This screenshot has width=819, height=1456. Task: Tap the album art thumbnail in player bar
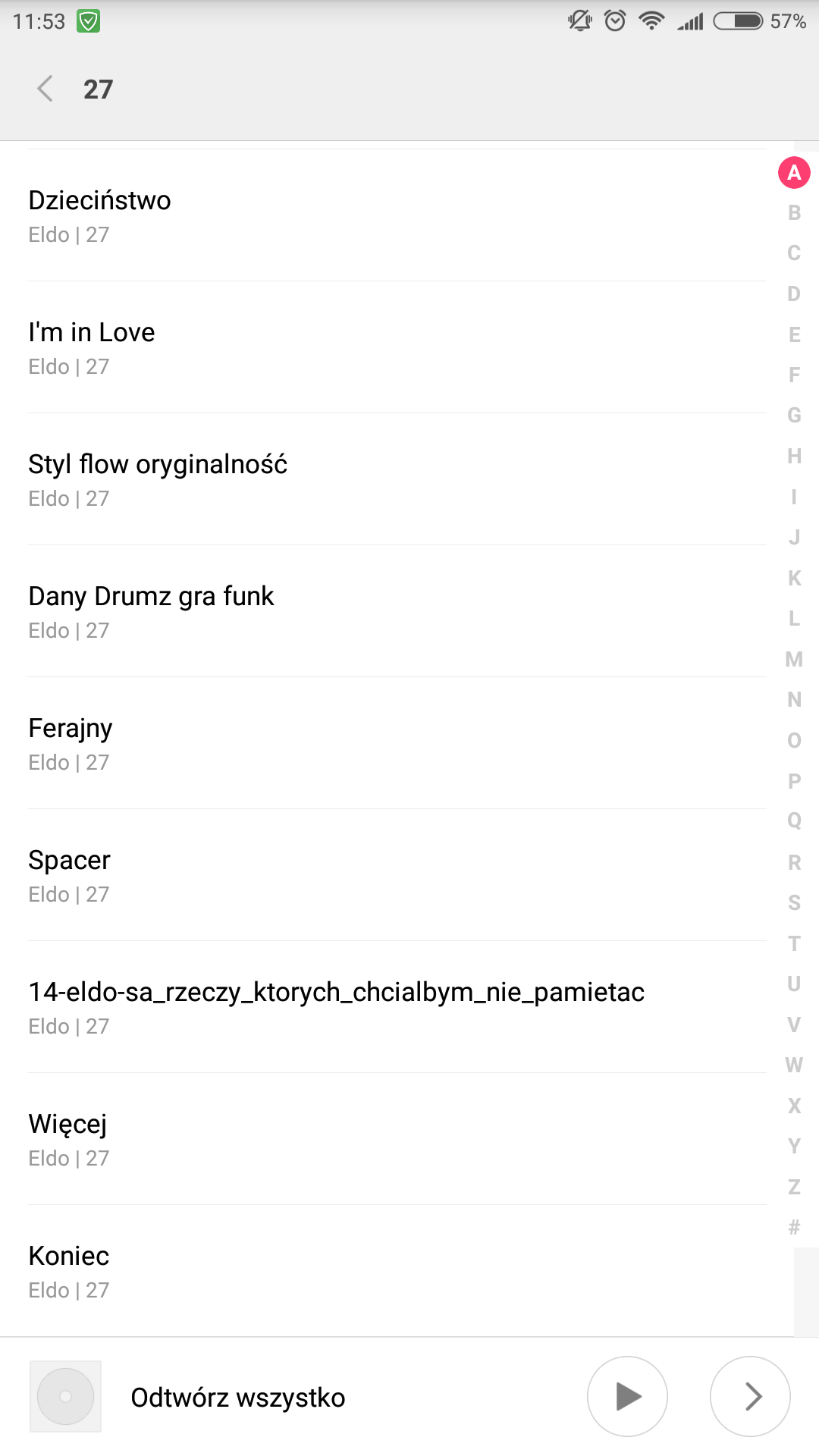click(x=65, y=1396)
